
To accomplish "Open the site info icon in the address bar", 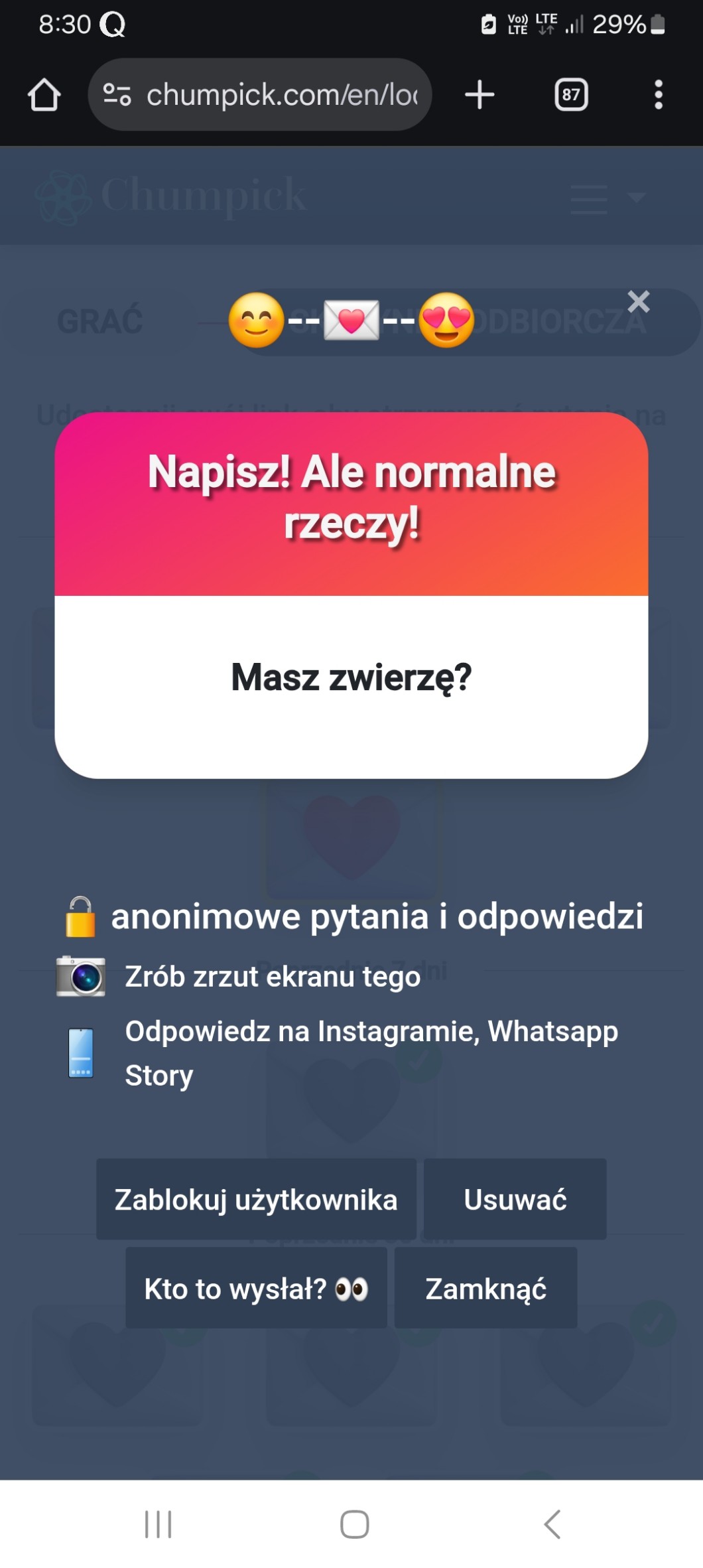I will pyautogui.click(x=117, y=95).
